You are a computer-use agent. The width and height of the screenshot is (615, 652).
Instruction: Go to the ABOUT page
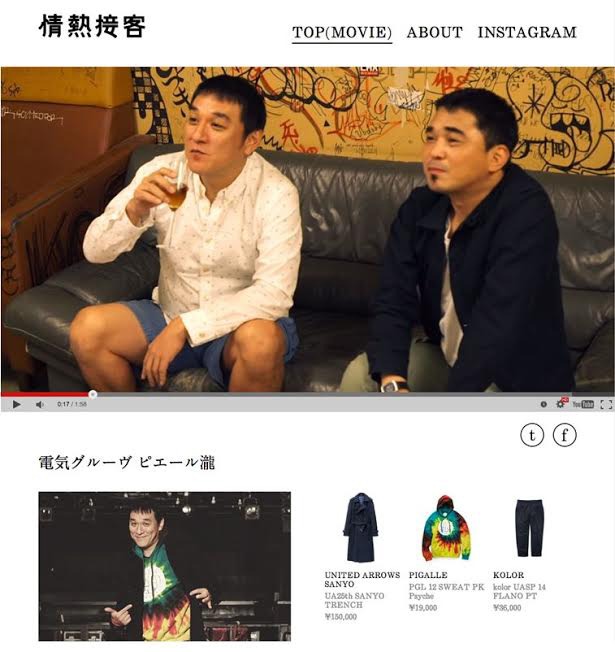[x=434, y=32]
